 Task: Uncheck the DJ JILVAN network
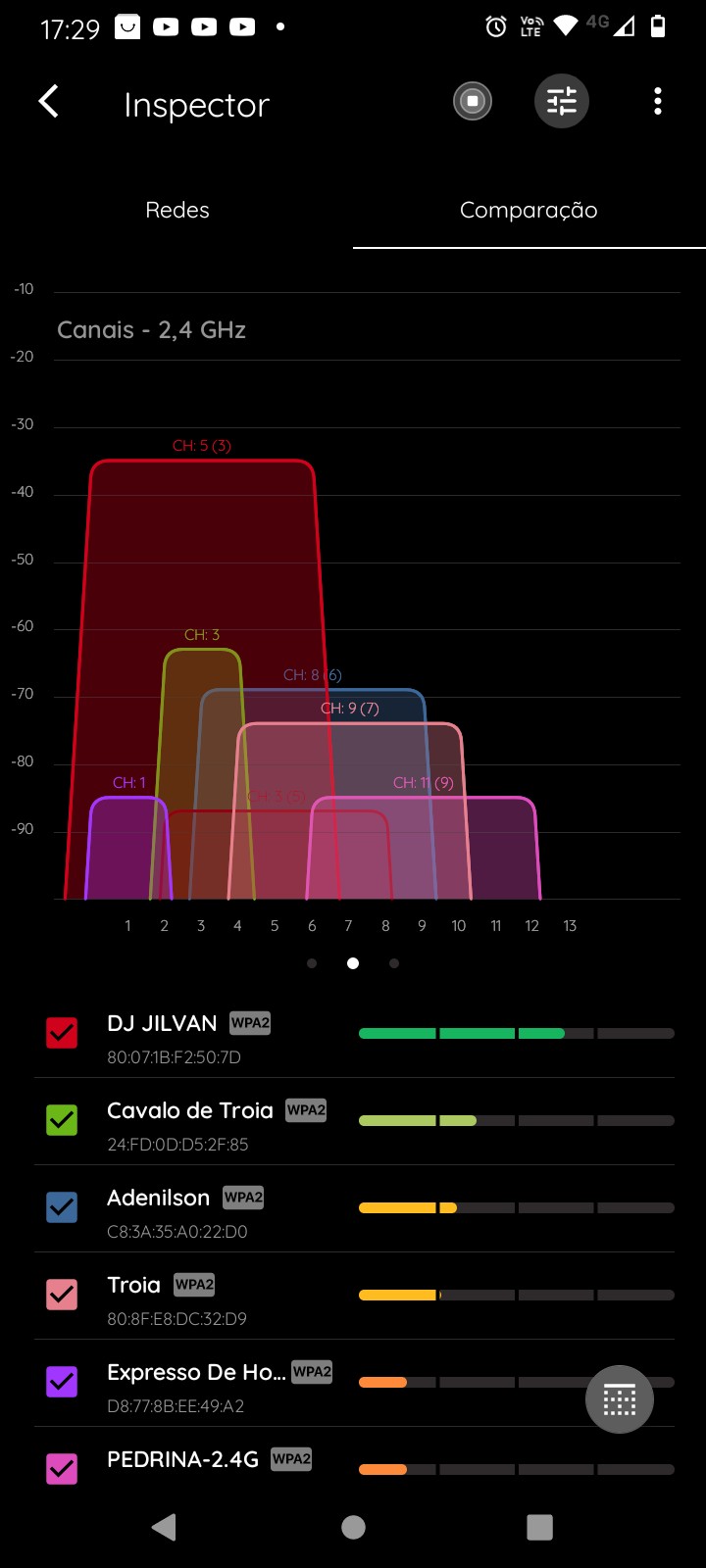coord(62,1033)
